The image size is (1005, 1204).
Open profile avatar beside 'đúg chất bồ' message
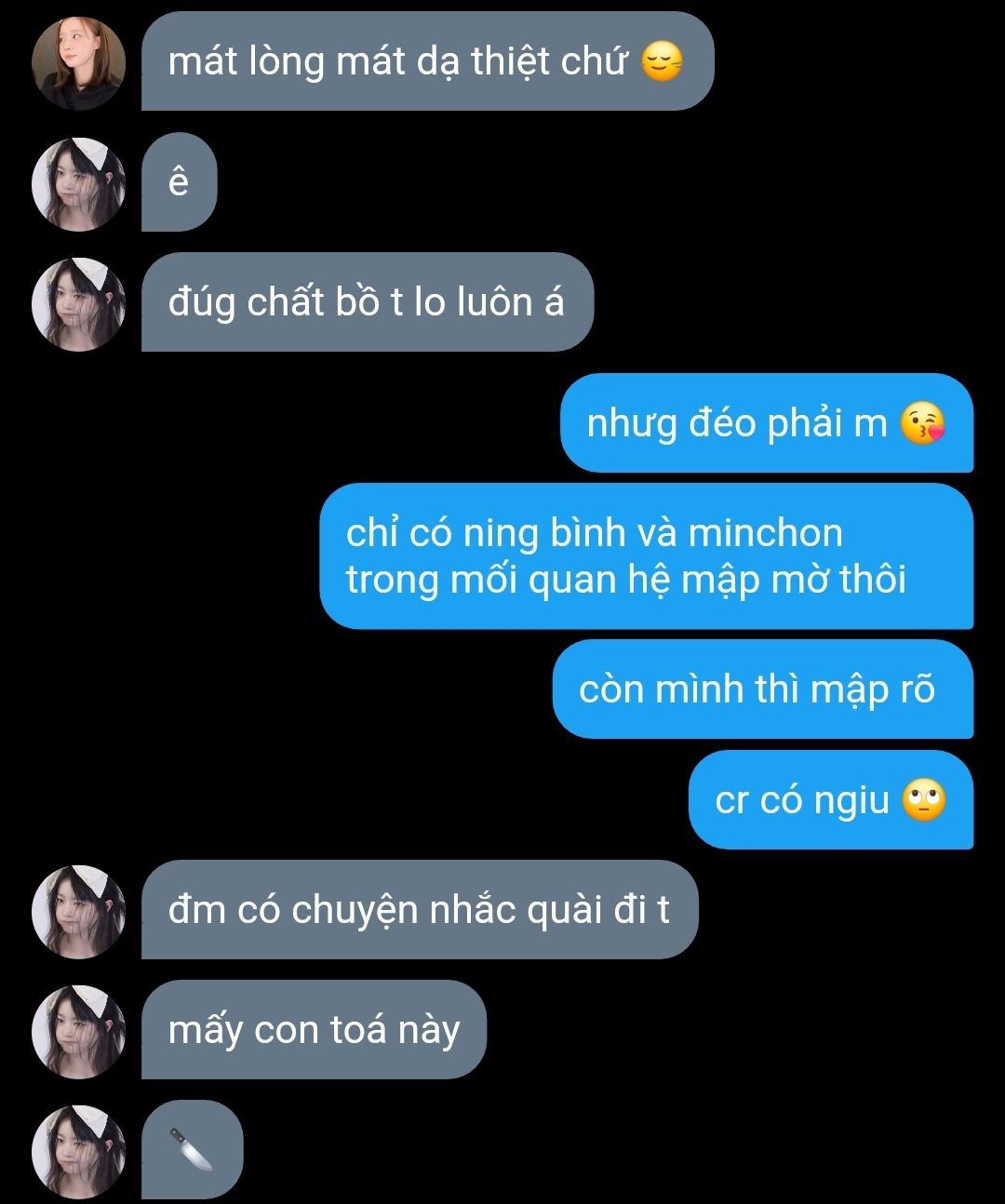pyautogui.click(x=78, y=303)
